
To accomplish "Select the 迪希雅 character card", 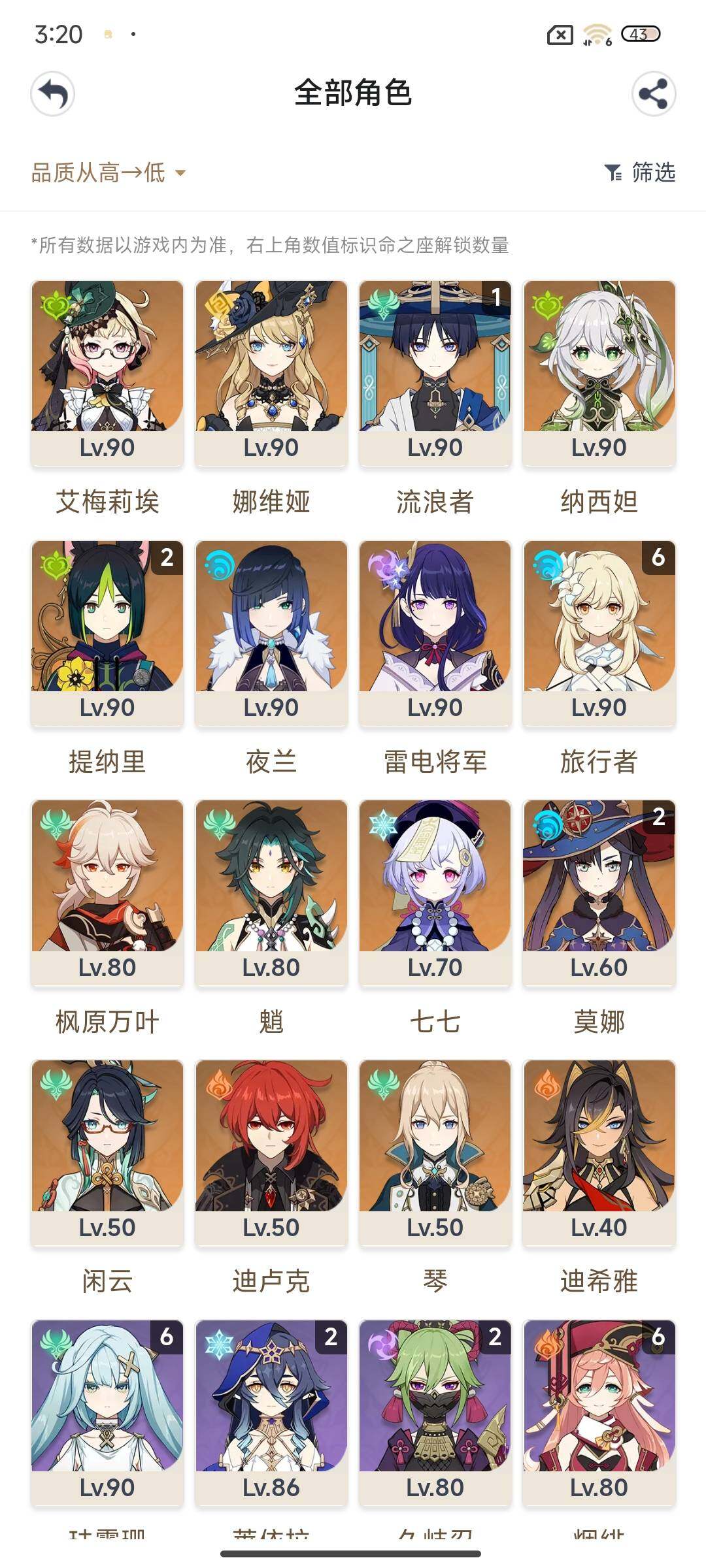I will [599, 1152].
